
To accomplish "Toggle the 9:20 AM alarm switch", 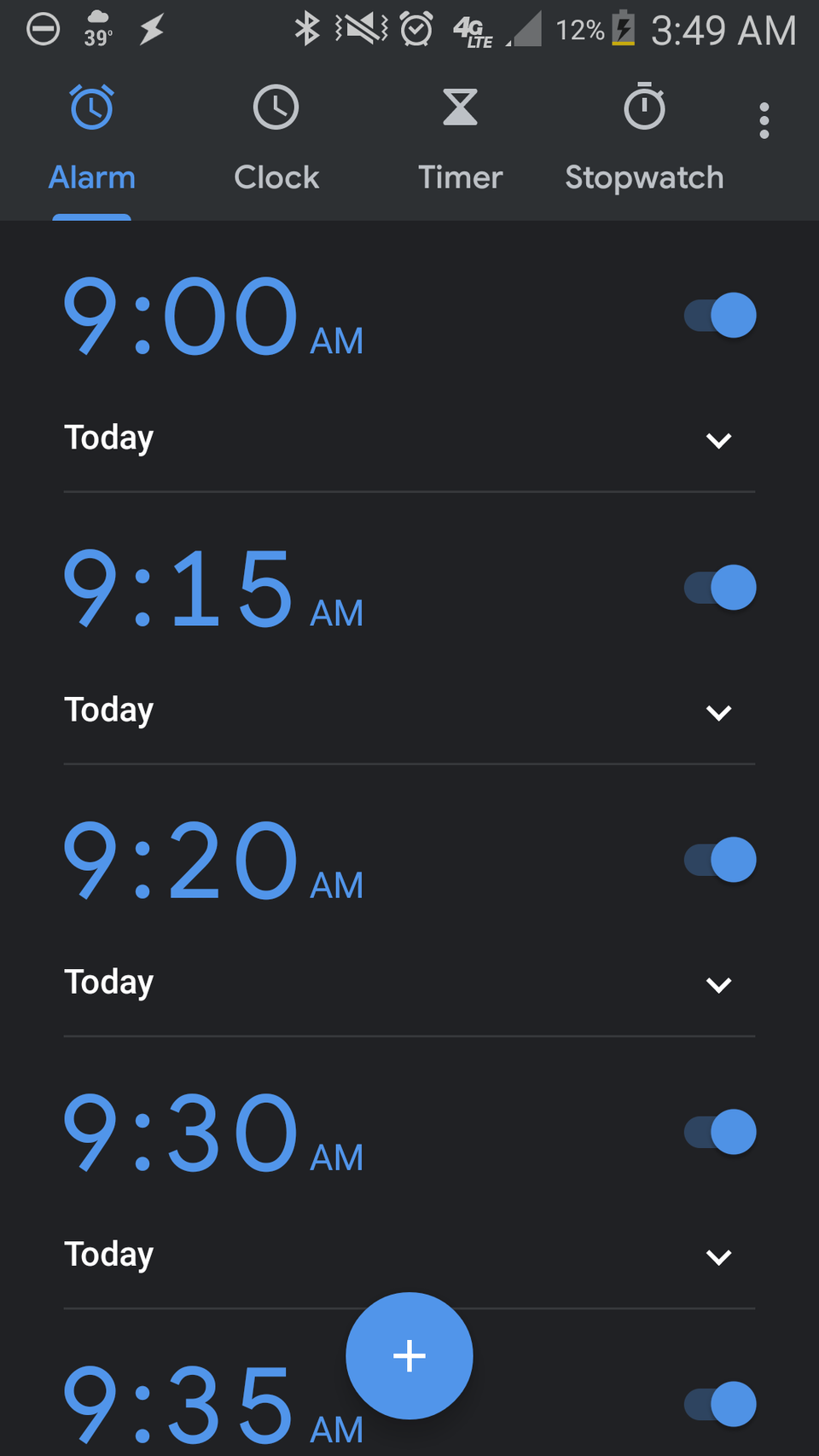I will pyautogui.click(x=721, y=860).
